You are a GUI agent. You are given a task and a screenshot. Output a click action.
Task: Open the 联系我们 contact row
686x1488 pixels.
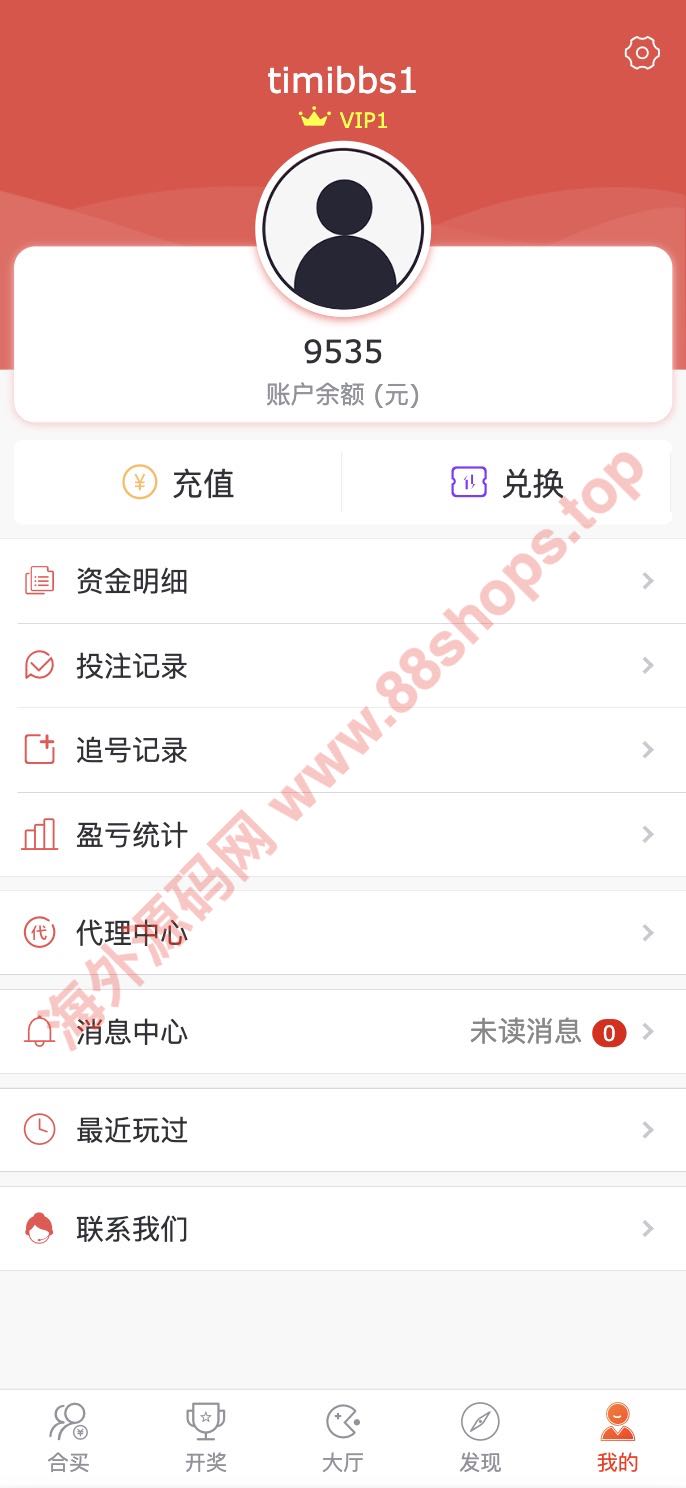[343, 1229]
